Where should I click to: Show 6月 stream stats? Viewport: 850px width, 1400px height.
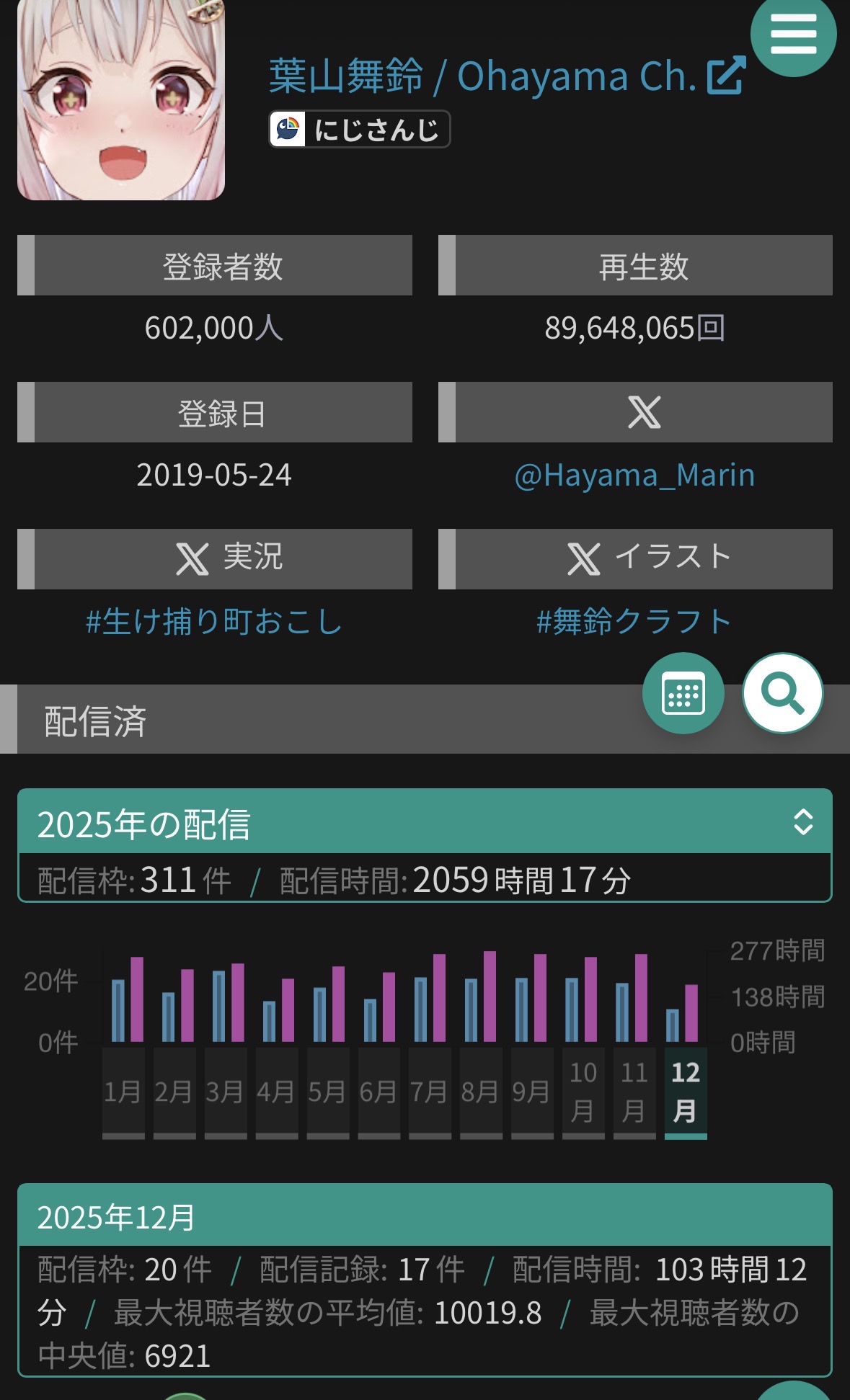tap(379, 1092)
